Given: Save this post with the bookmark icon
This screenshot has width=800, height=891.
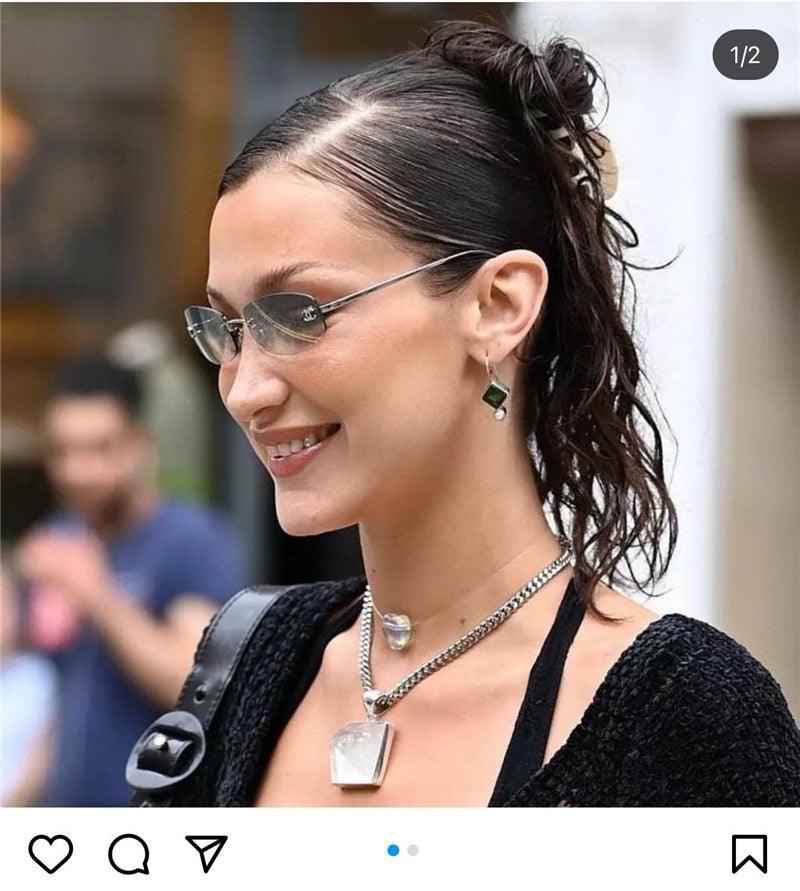Looking at the screenshot, I should 749,853.
